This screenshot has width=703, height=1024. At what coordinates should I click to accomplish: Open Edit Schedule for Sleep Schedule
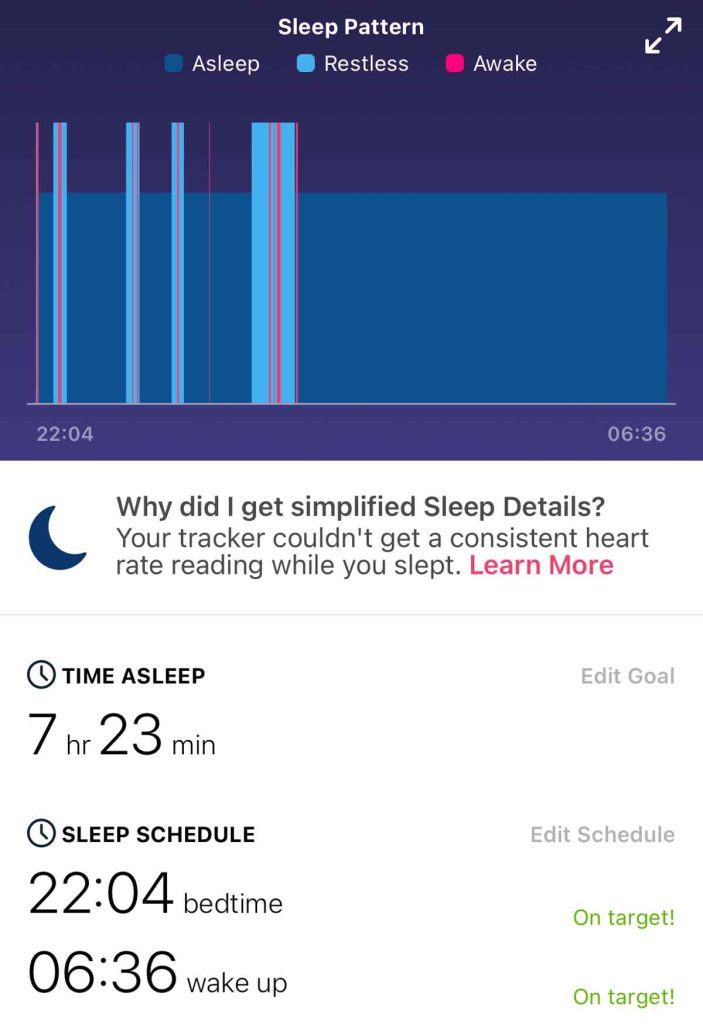pos(602,835)
